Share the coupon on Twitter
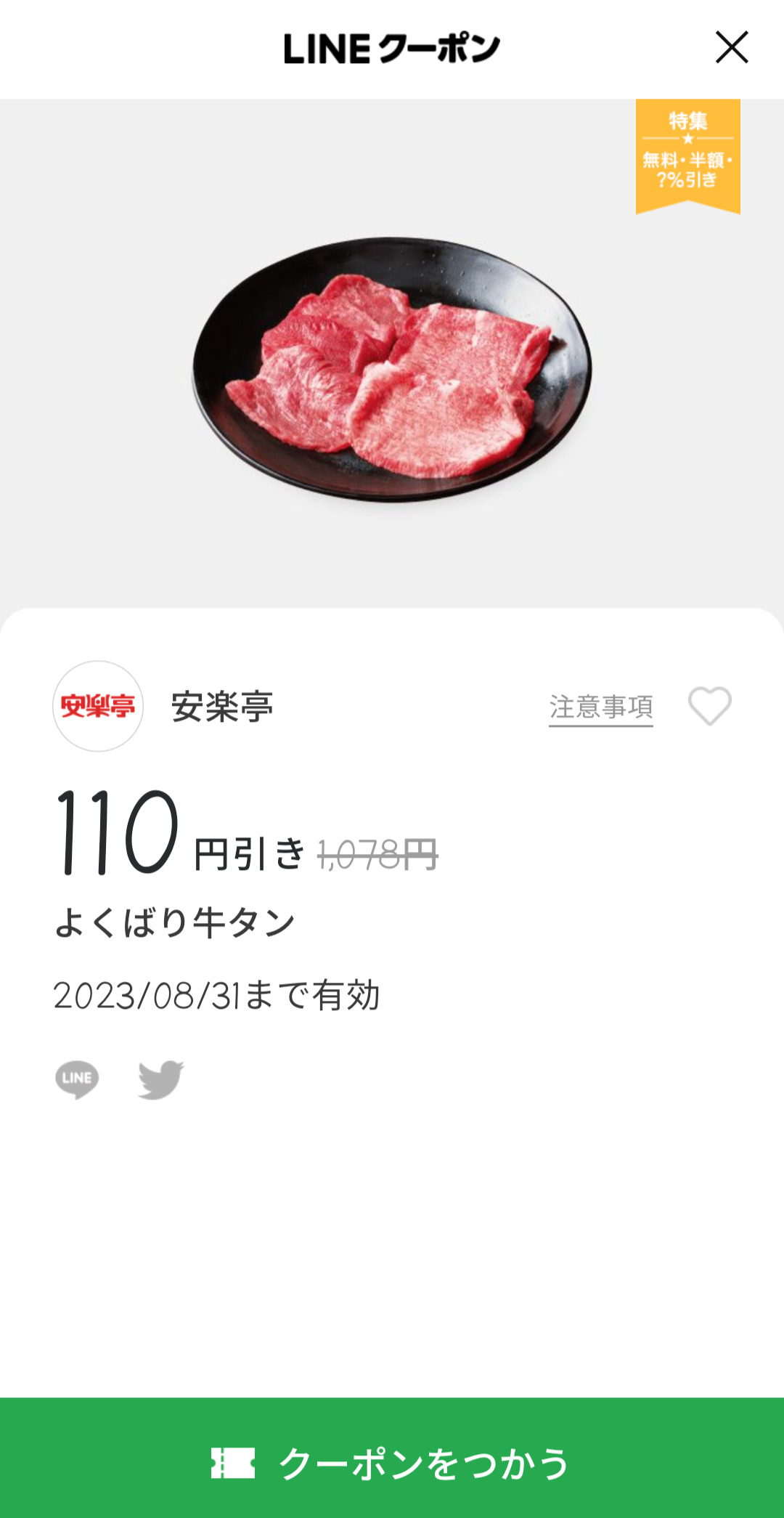The height and width of the screenshot is (1518, 784). click(160, 1079)
